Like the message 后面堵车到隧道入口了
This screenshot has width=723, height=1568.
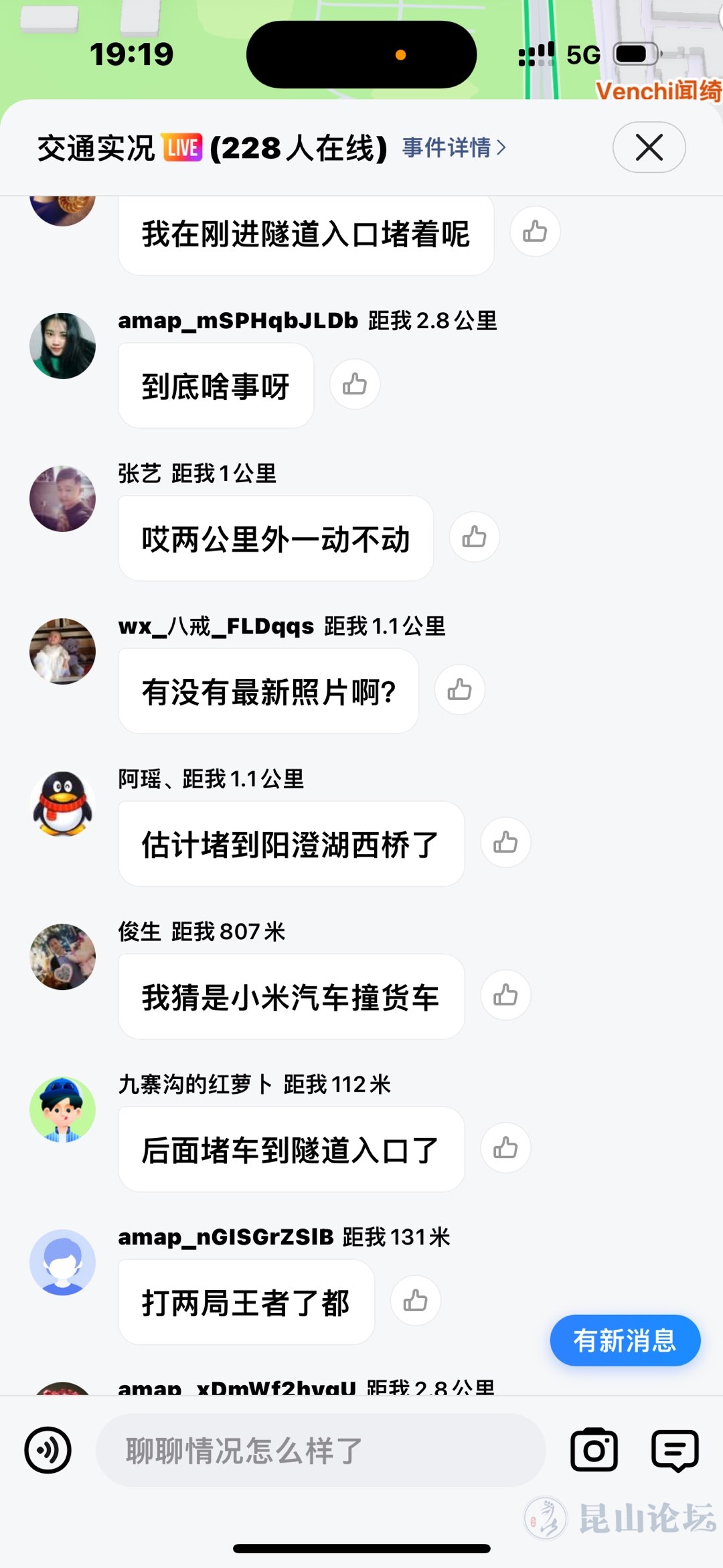[505, 1148]
